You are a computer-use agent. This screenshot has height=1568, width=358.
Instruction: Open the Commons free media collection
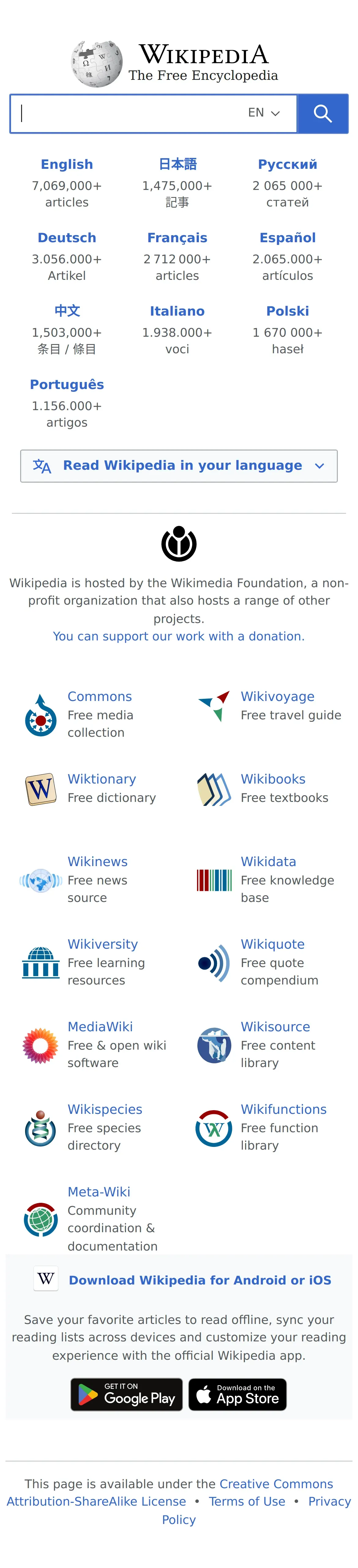click(x=100, y=696)
